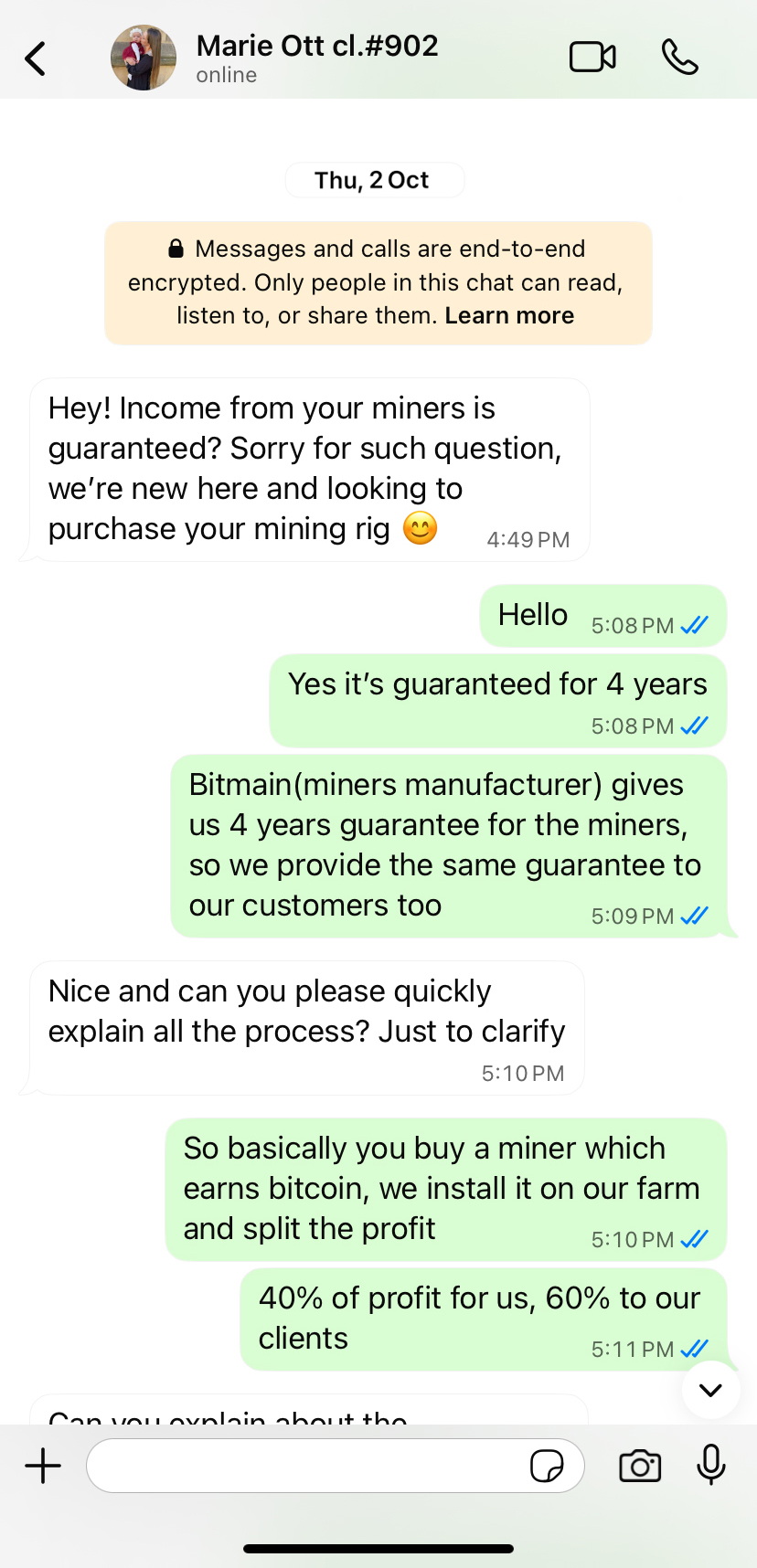Open the sticker picker
Viewport: 757px width, 1568px height.
tap(547, 1466)
